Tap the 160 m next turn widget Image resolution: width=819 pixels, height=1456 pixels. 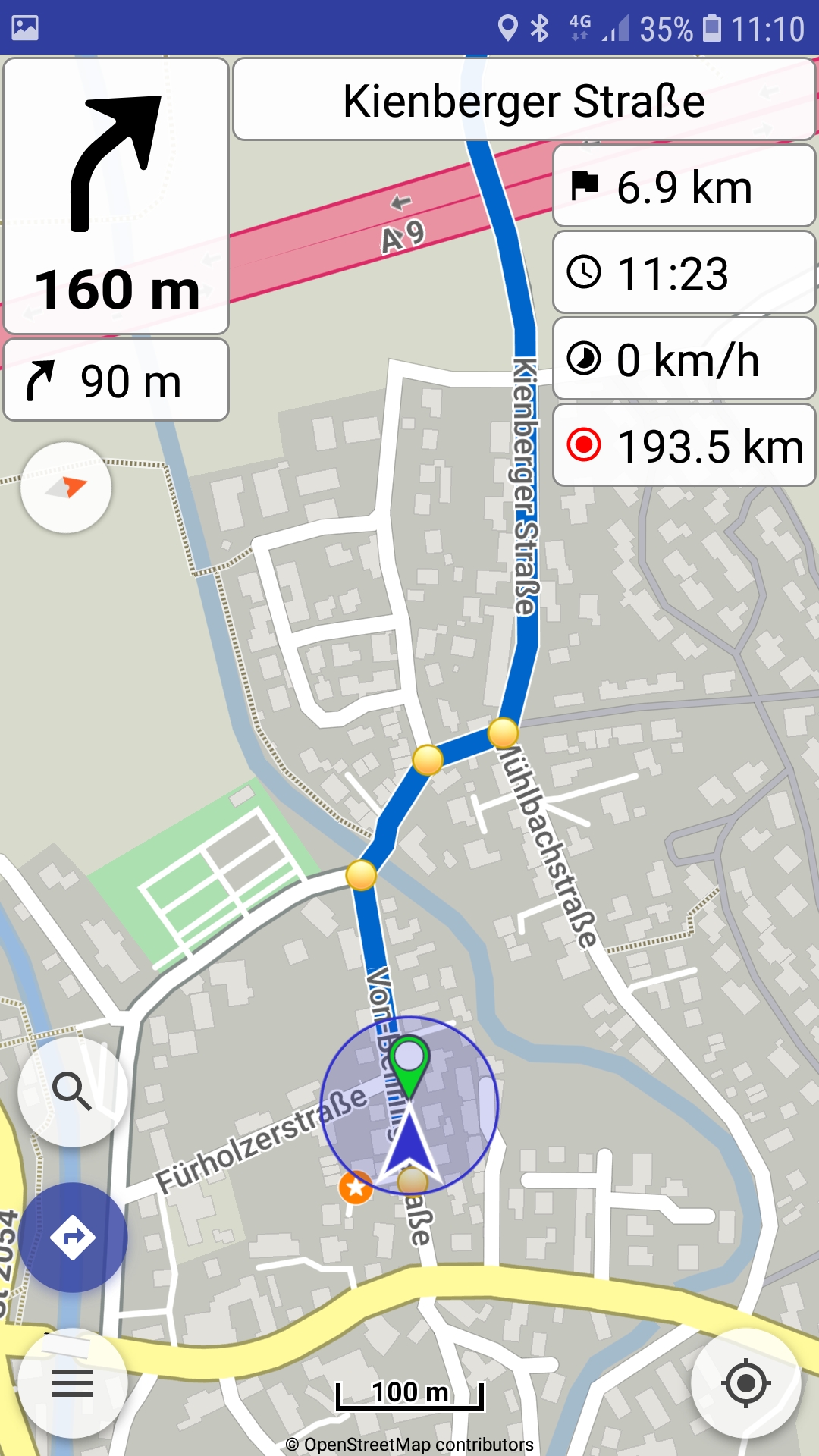click(116, 196)
